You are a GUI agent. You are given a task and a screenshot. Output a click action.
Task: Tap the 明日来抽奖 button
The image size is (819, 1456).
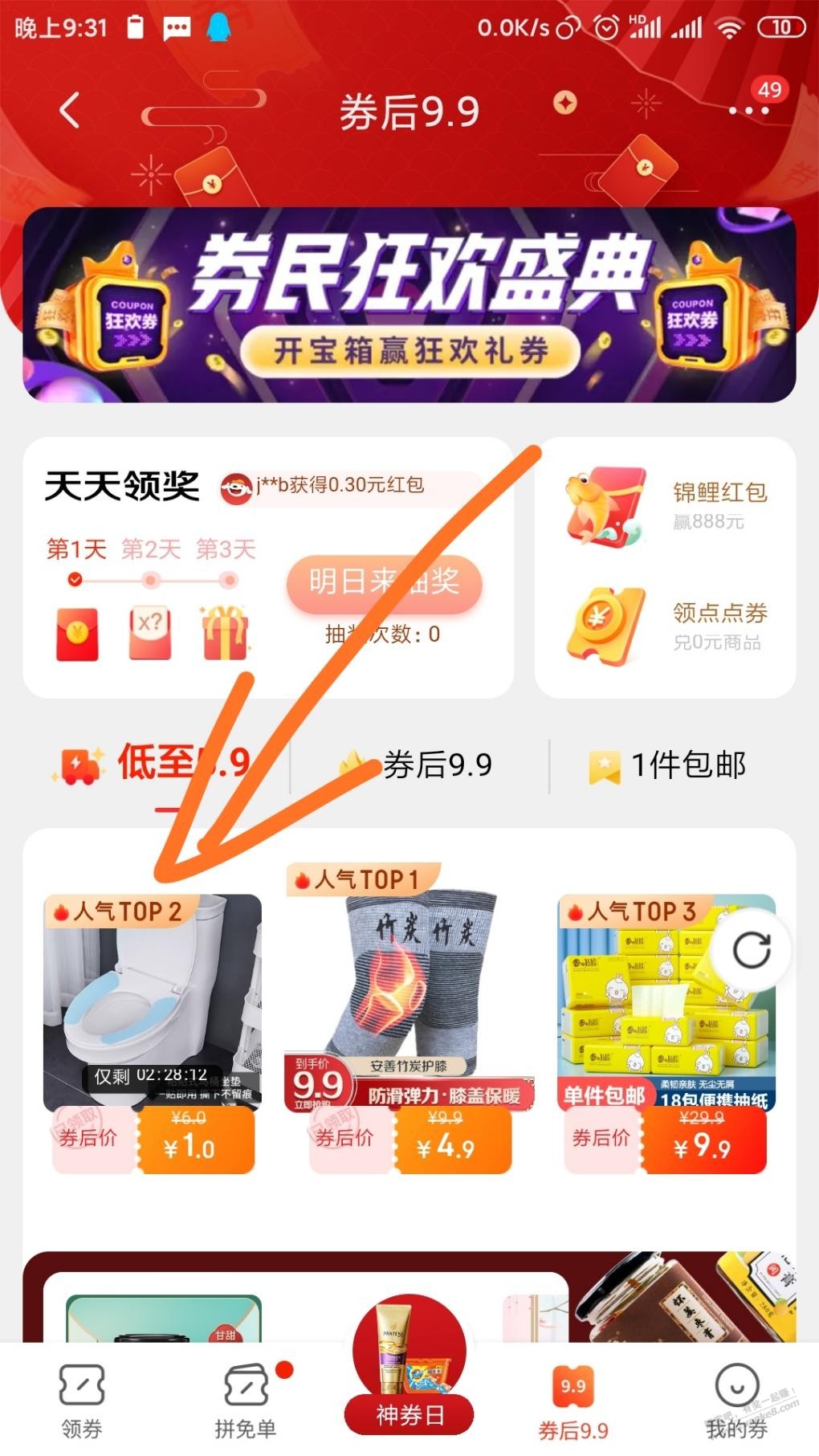coord(384,581)
